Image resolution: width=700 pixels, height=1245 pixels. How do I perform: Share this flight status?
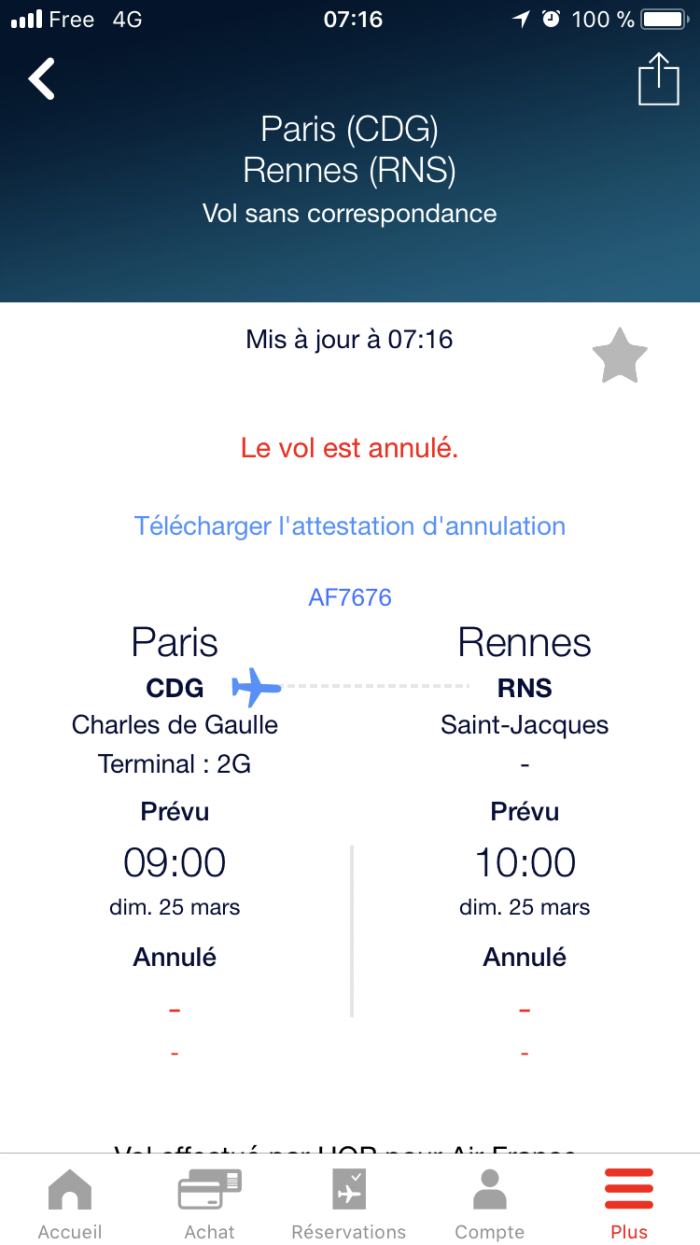tap(658, 79)
